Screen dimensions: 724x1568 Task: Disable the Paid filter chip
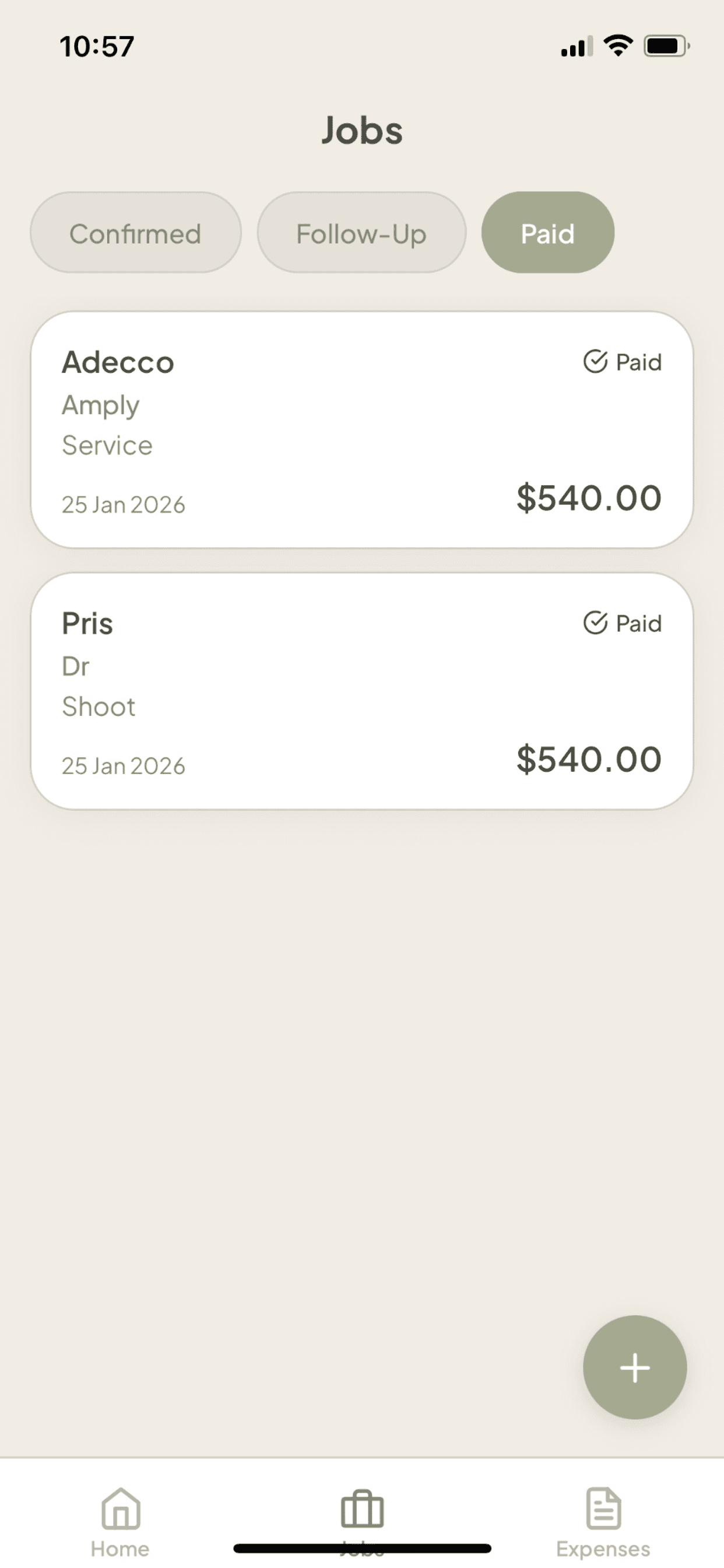[547, 233]
